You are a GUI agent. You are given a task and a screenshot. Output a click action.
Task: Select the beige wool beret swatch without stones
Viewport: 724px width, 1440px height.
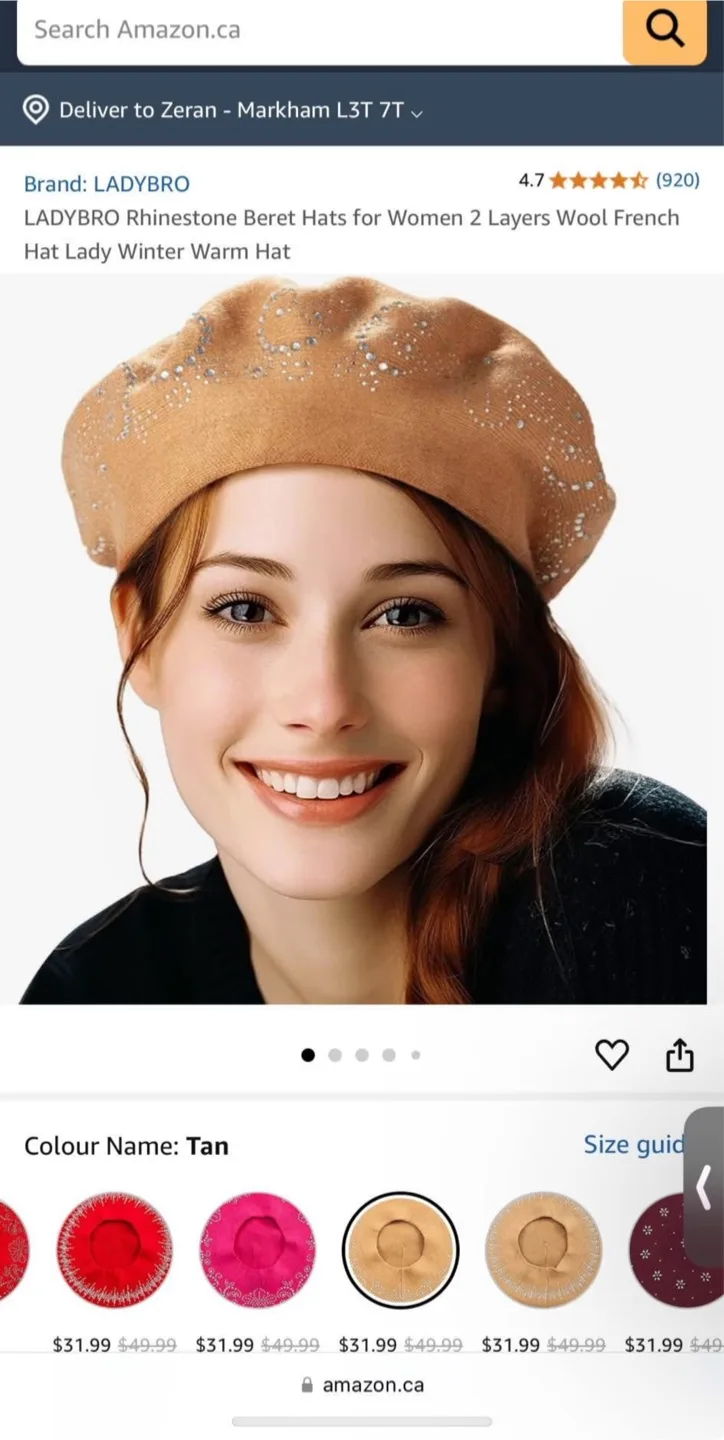point(543,1250)
